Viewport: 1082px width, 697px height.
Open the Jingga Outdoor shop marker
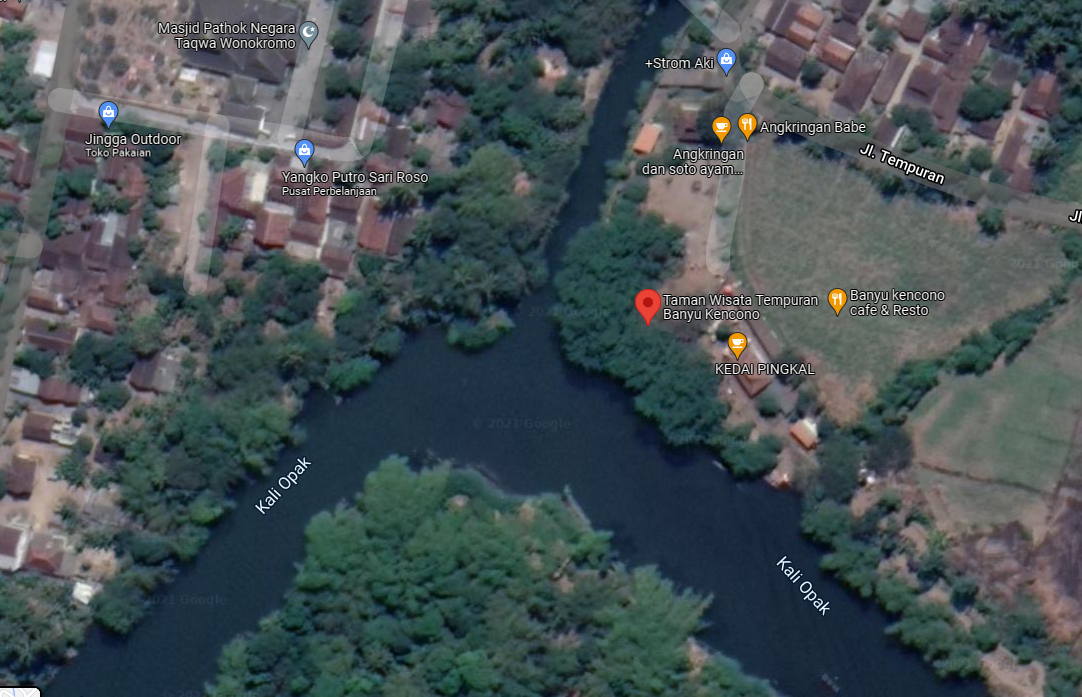(109, 113)
